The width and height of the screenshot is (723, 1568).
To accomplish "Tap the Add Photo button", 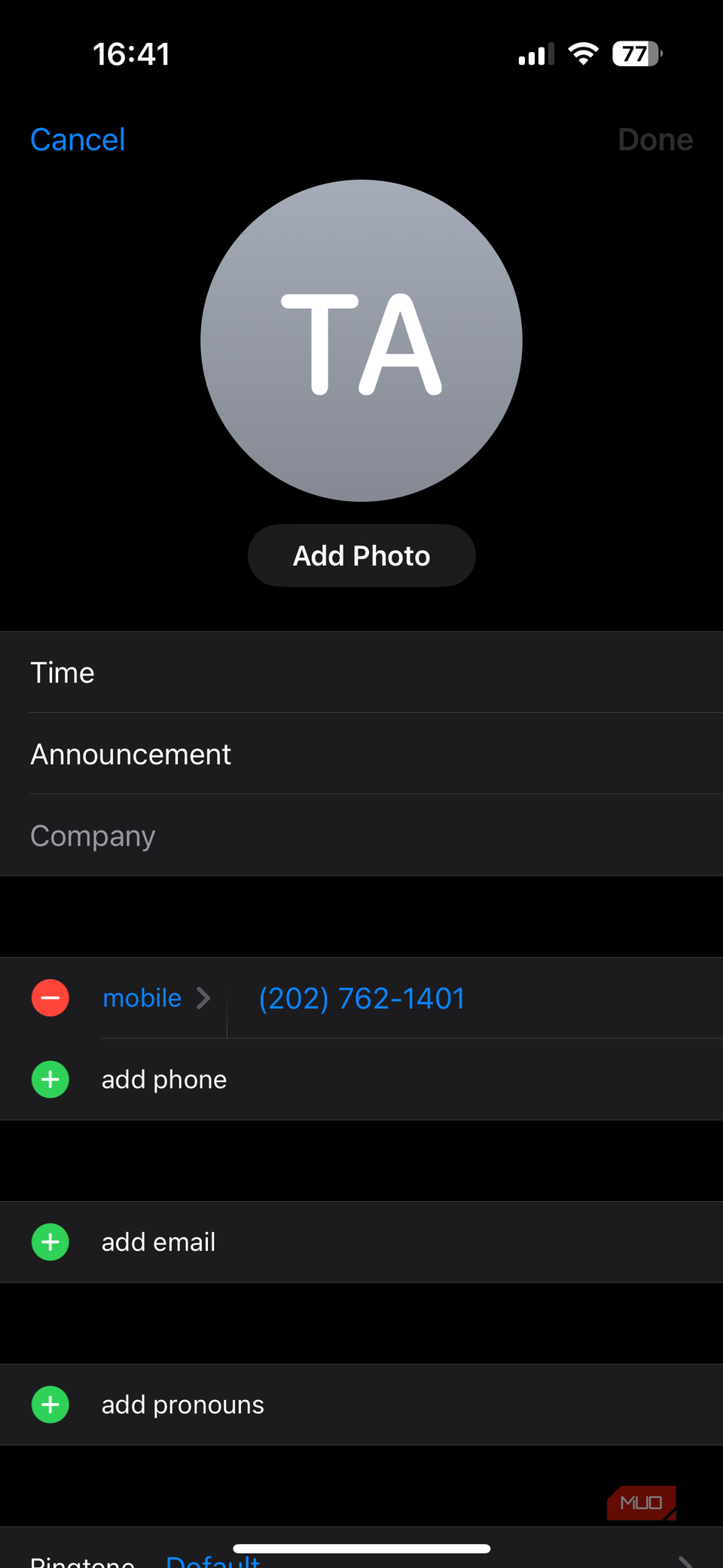I will click(361, 556).
